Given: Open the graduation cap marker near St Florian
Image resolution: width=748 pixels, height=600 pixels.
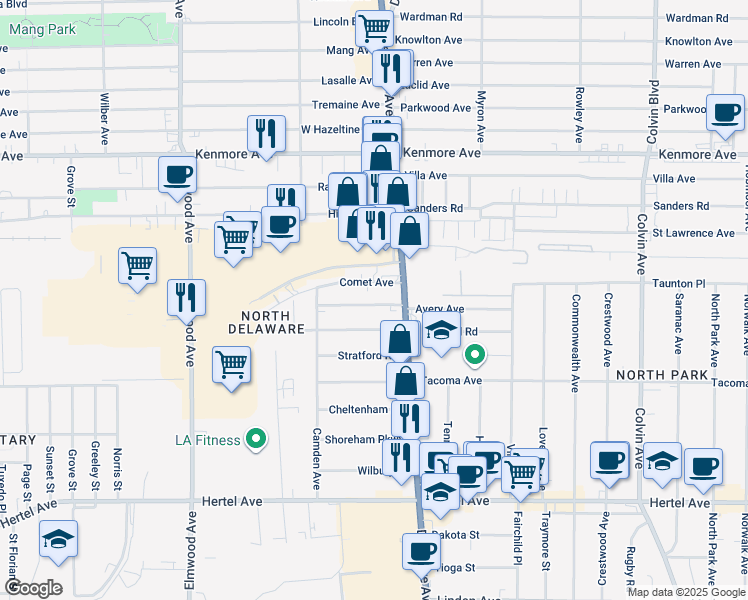Looking at the screenshot, I should (59, 539).
